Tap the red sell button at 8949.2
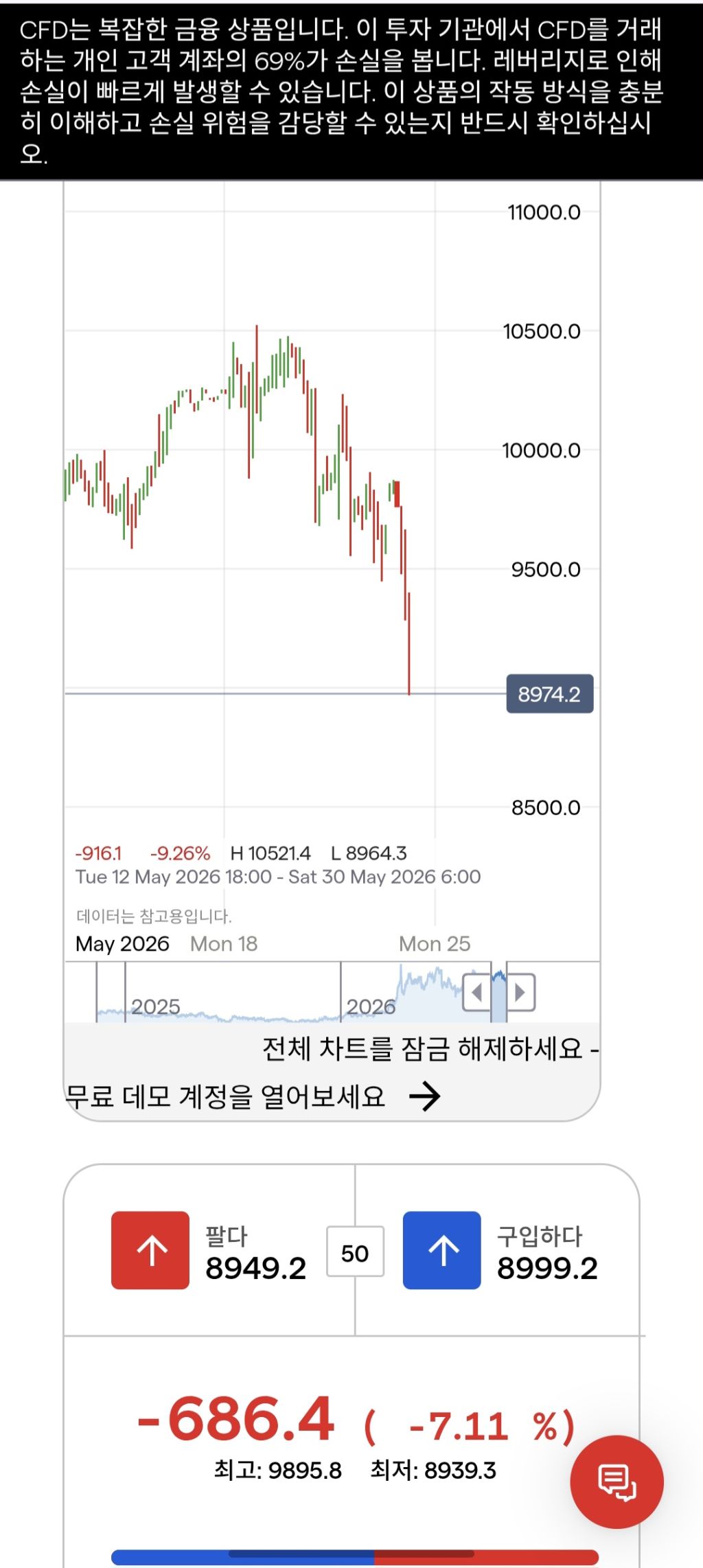Image resolution: width=703 pixels, height=1568 pixels. coord(150,1249)
